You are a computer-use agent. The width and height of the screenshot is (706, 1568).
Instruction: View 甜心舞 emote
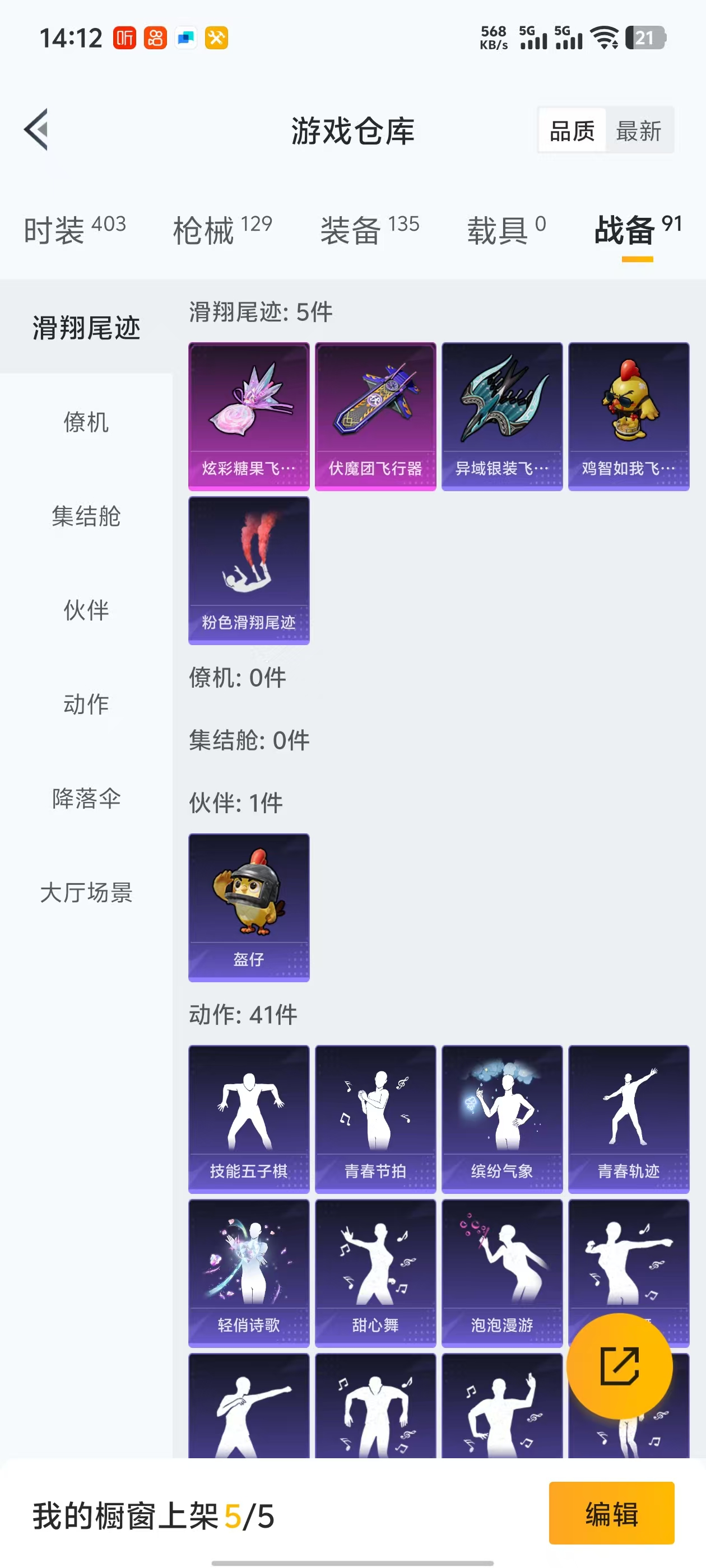pos(375,1273)
